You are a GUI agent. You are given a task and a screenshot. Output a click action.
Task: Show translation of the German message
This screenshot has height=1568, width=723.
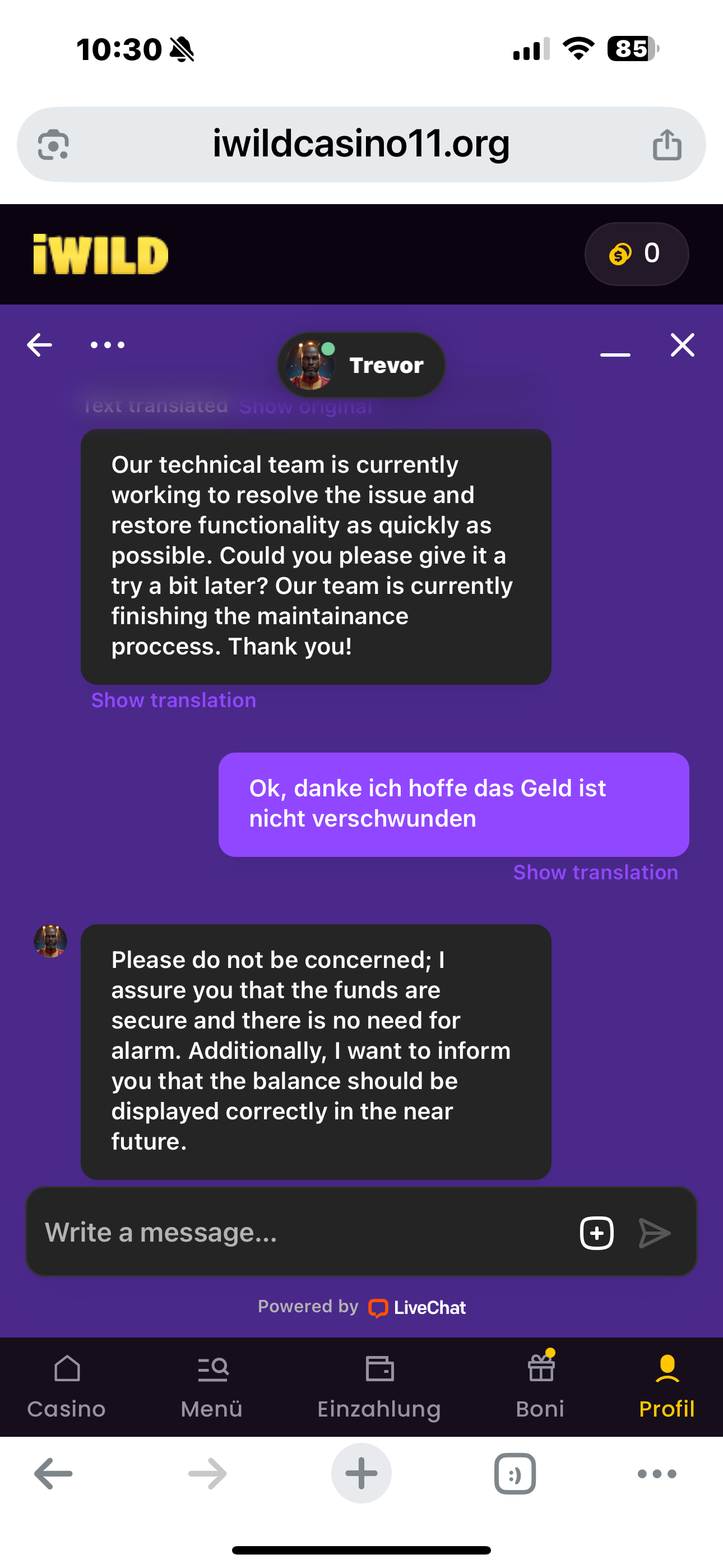[595, 872]
